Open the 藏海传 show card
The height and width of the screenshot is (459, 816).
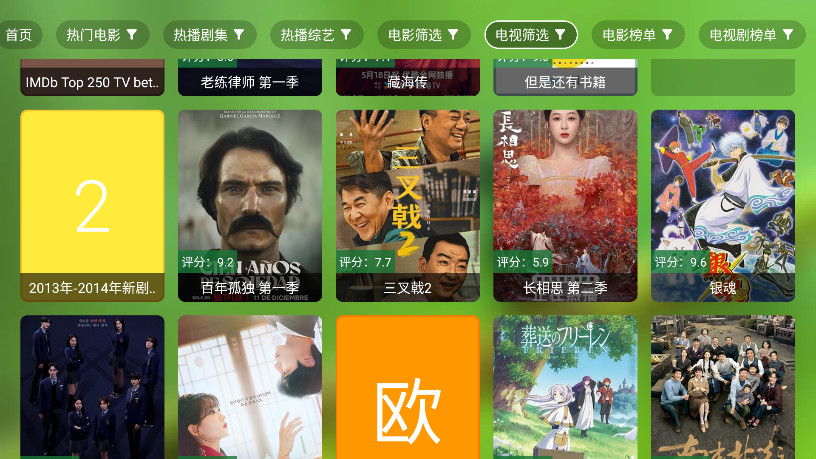coord(408,78)
